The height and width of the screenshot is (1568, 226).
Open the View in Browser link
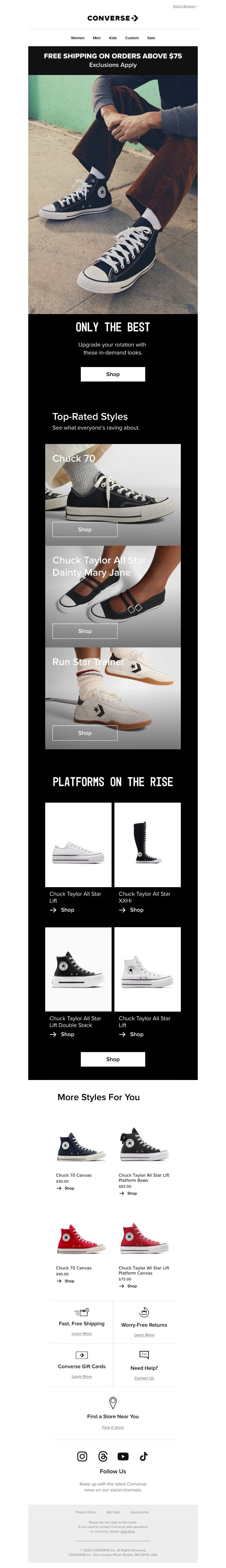[184, 6]
